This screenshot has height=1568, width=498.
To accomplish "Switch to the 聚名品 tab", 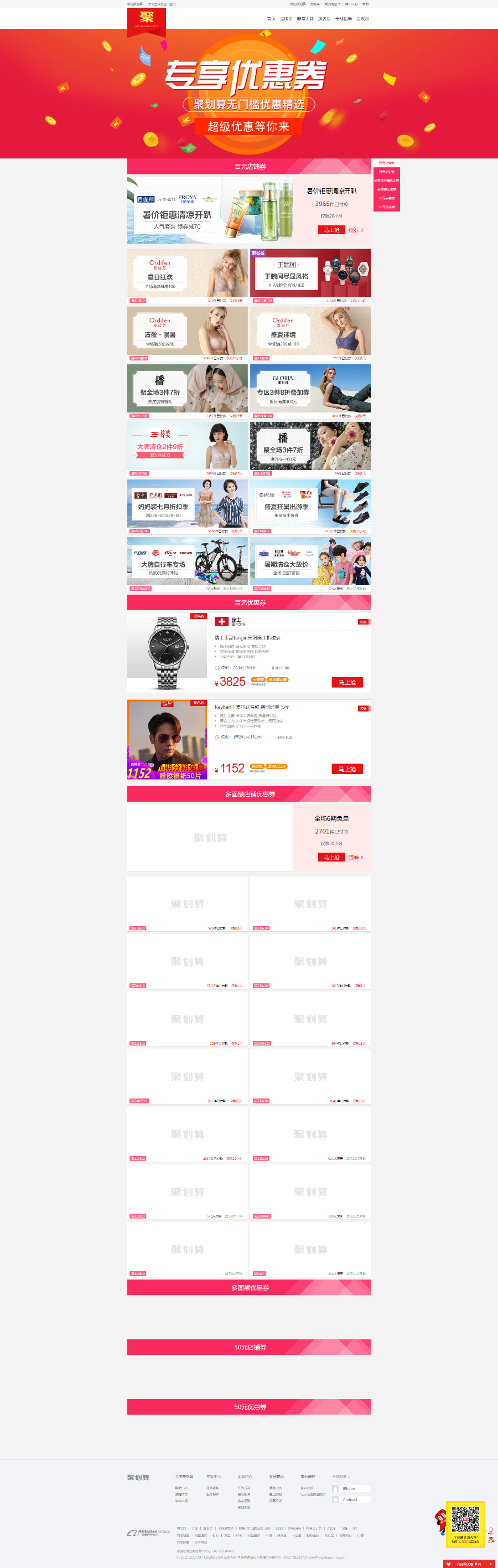I will (x=324, y=19).
